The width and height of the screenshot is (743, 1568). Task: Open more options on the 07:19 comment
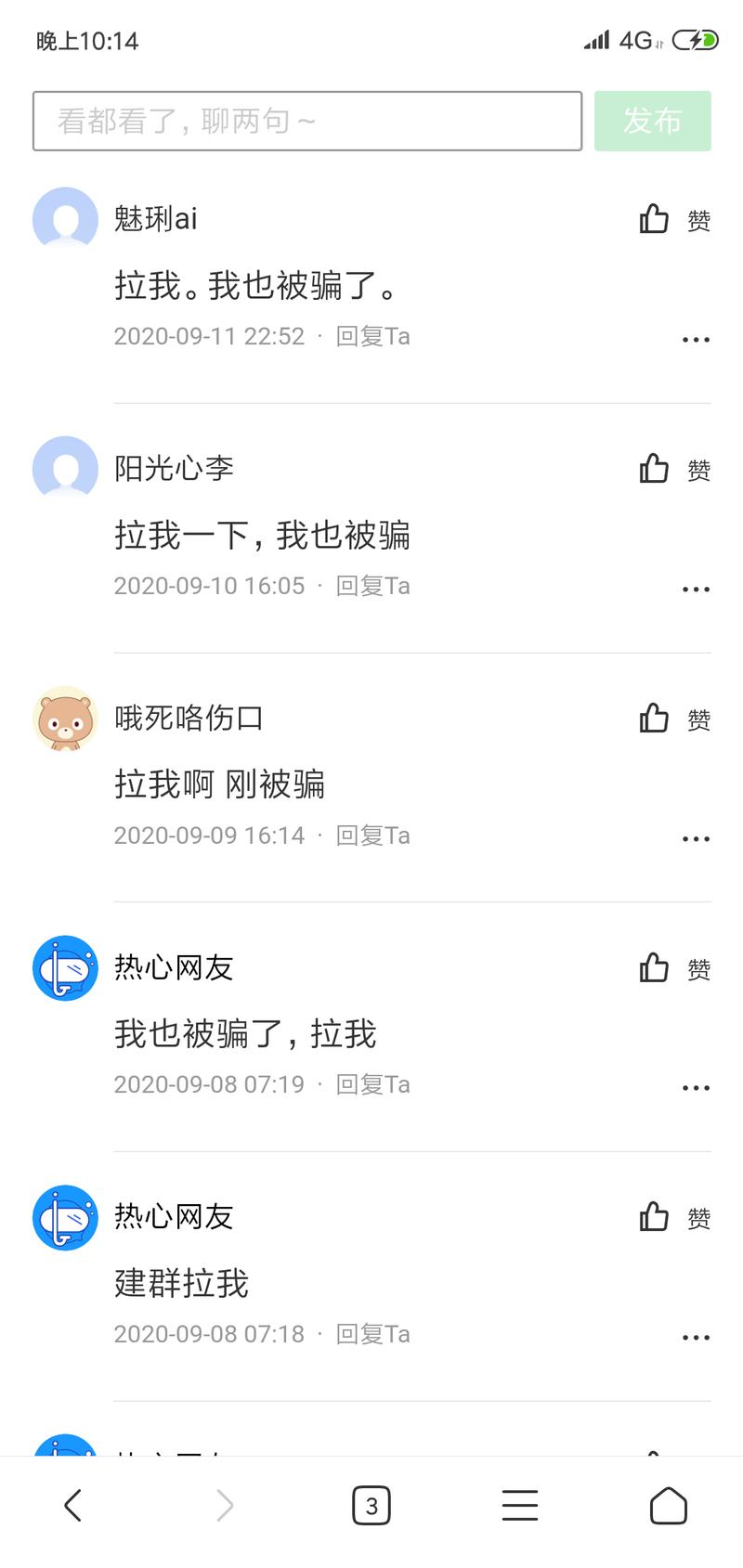(696, 1086)
